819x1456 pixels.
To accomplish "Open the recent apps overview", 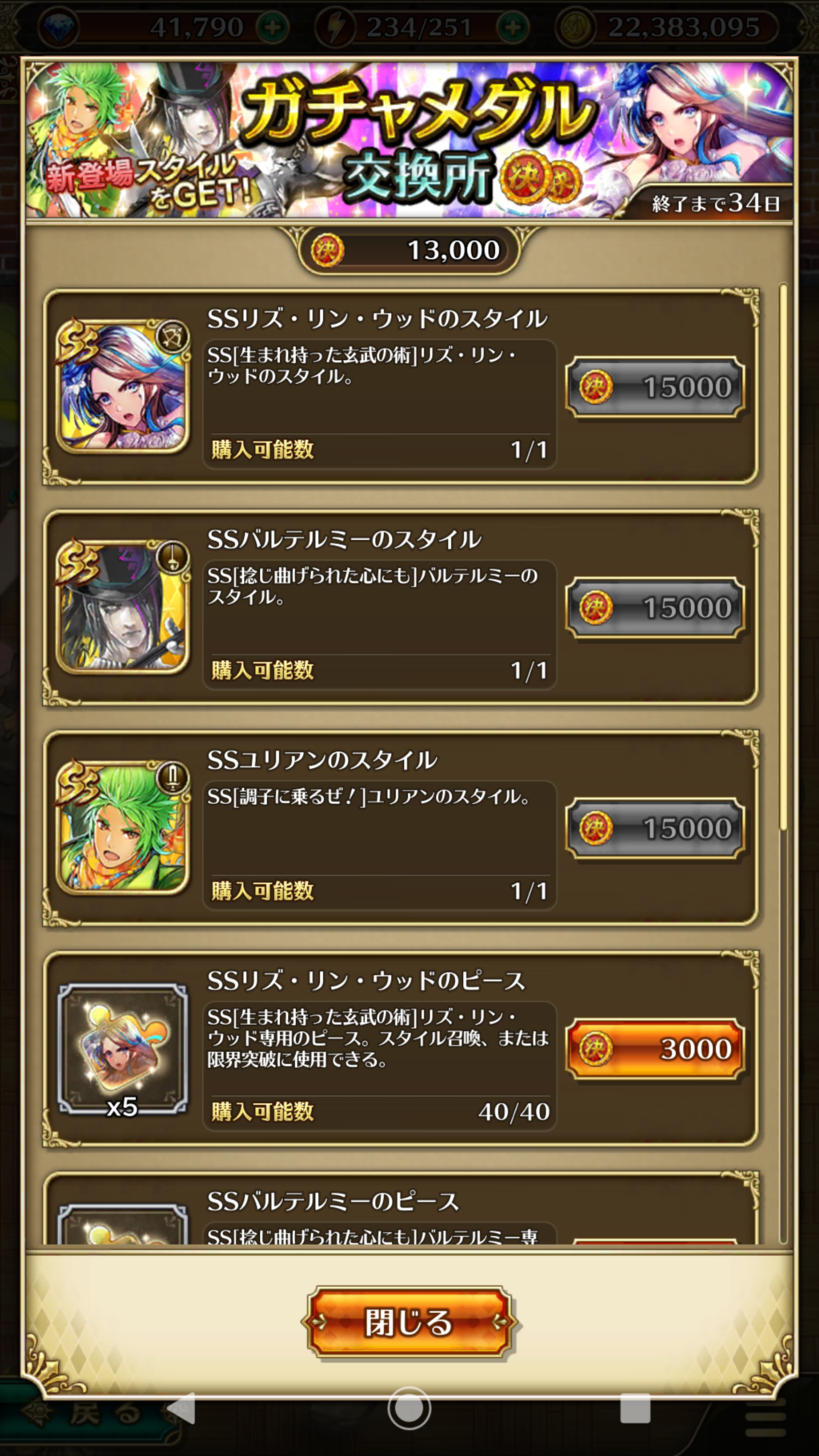I will point(635,1409).
